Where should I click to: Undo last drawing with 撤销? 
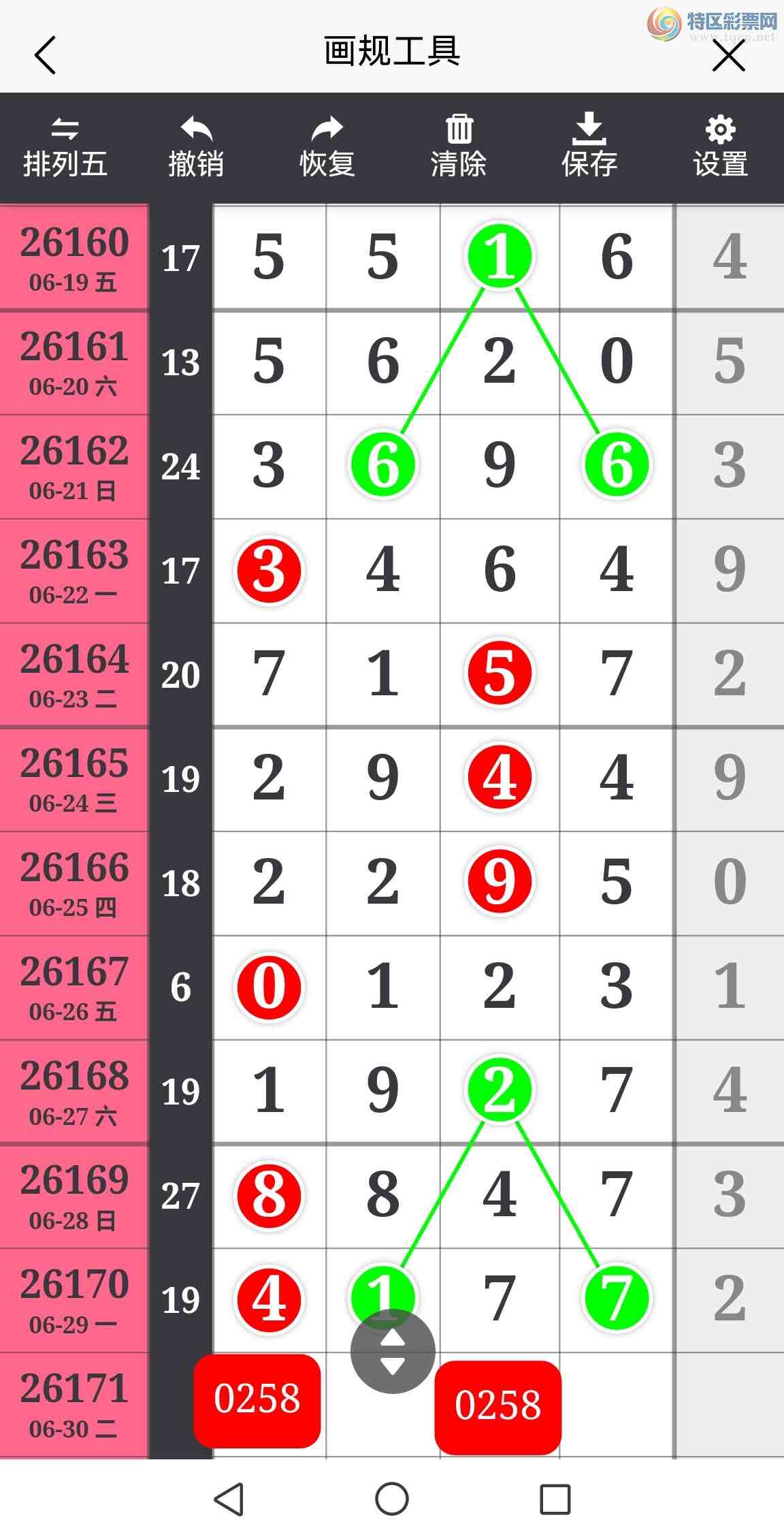click(x=196, y=148)
